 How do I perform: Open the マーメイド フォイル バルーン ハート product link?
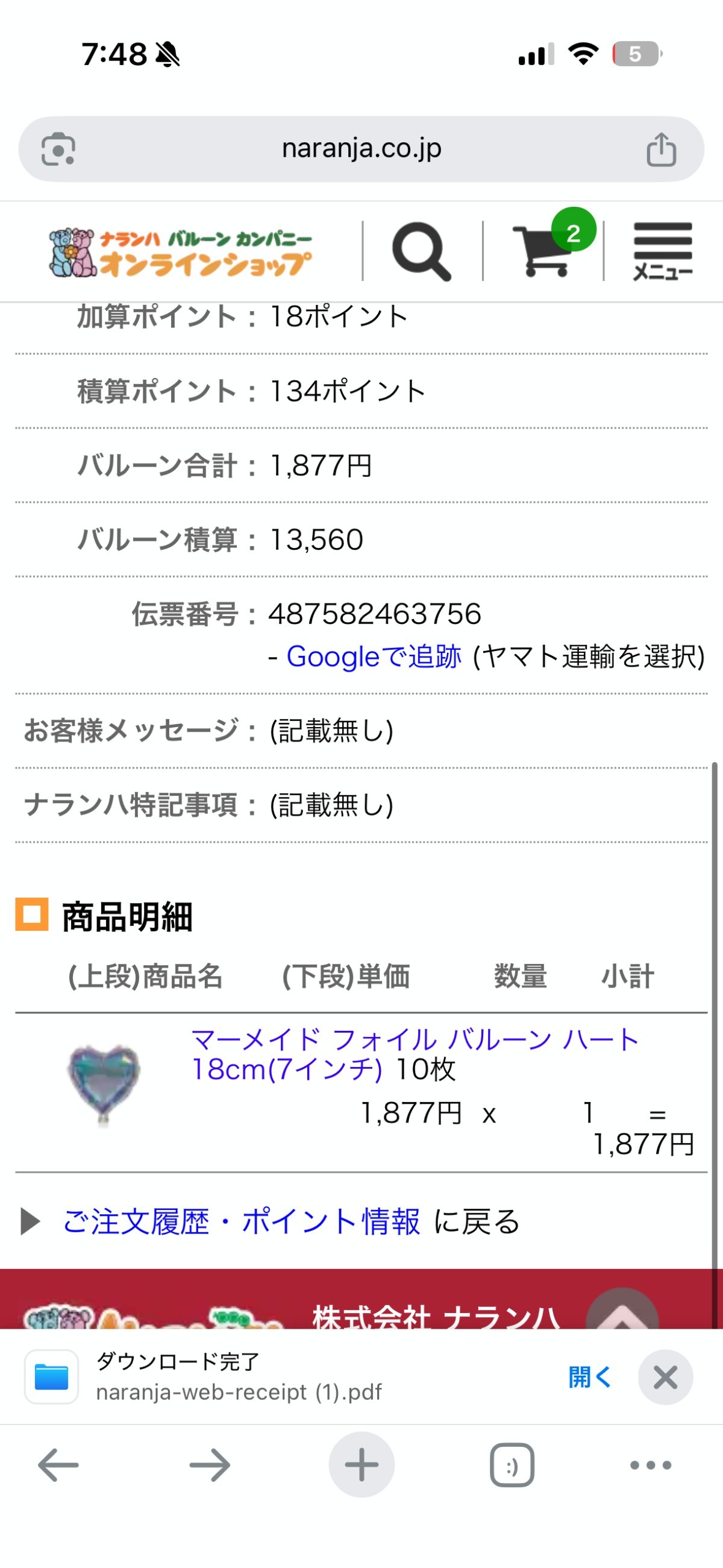click(x=414, y=1054)
